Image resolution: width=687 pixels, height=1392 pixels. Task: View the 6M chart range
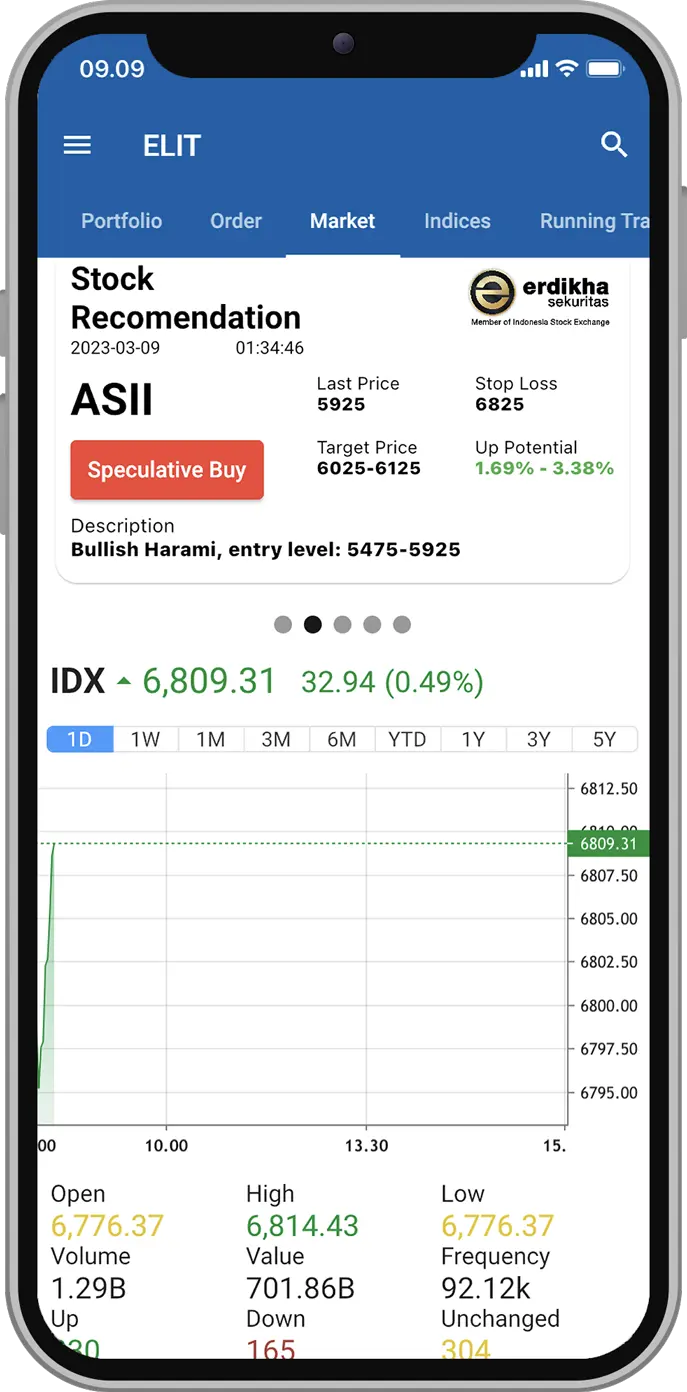pyautogui.click(x=341, y=739)
